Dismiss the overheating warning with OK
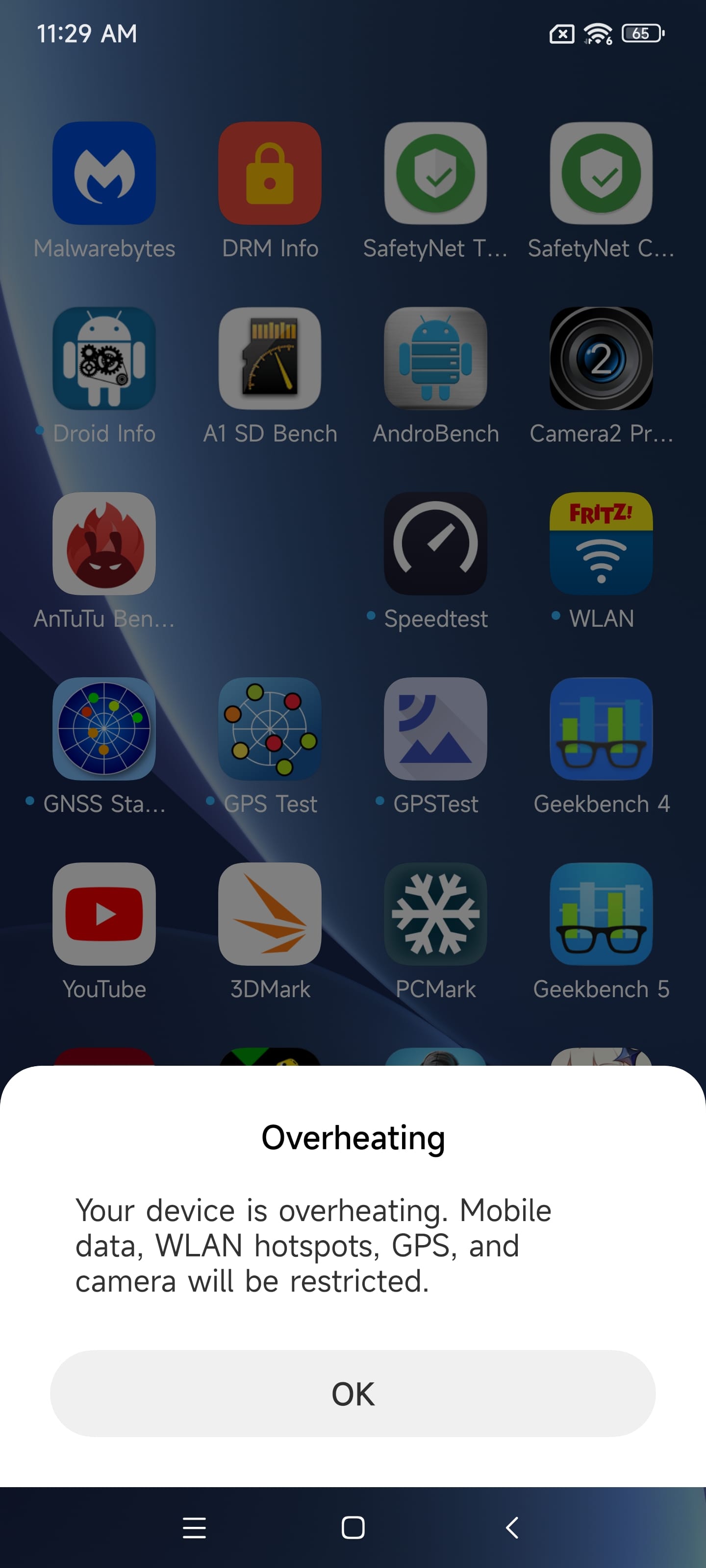Viewport: 706px width, 1568px height. click(353, 1393)
